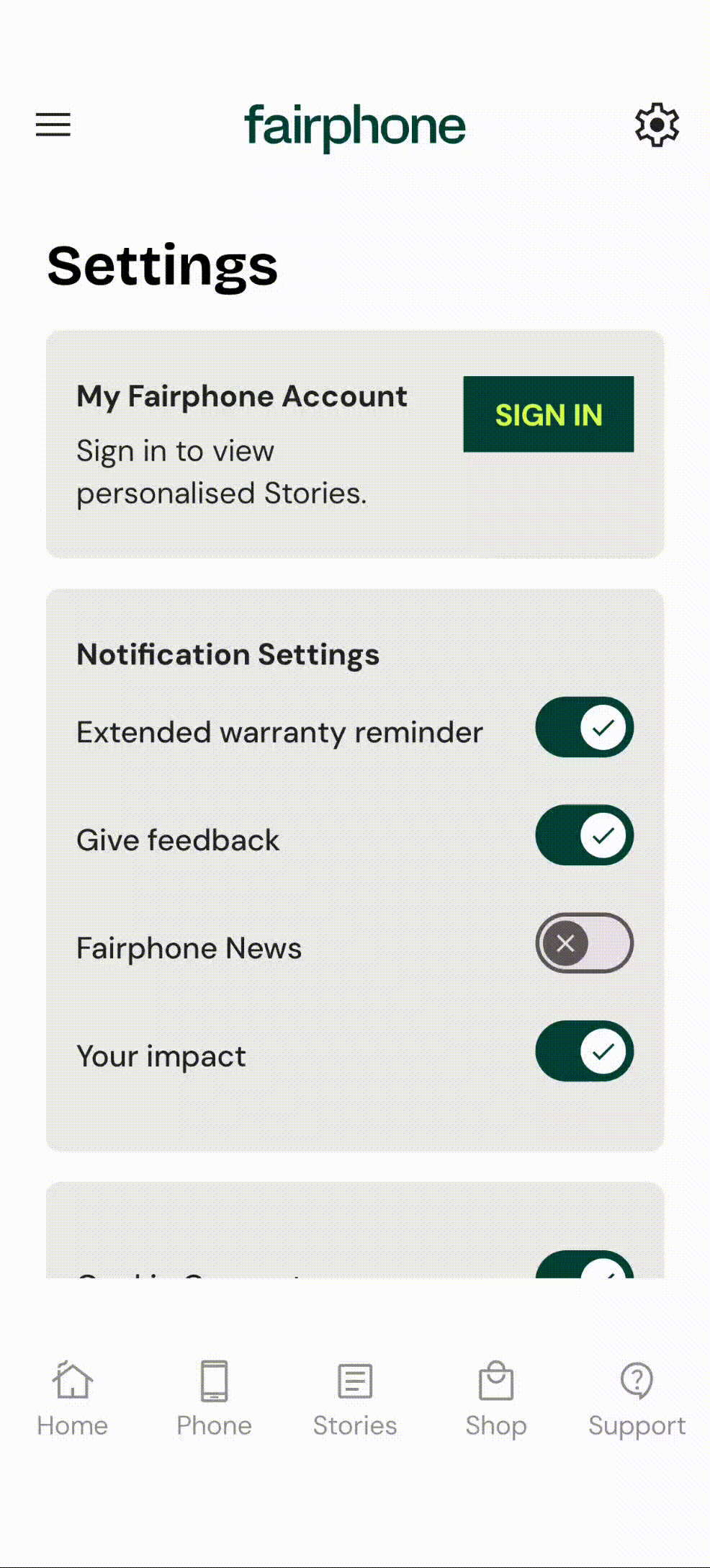Viewport: 710px width, 1568px height.
Task: Tap the settings gear icon
Action: pyautogui.click(x=657, y=125)
